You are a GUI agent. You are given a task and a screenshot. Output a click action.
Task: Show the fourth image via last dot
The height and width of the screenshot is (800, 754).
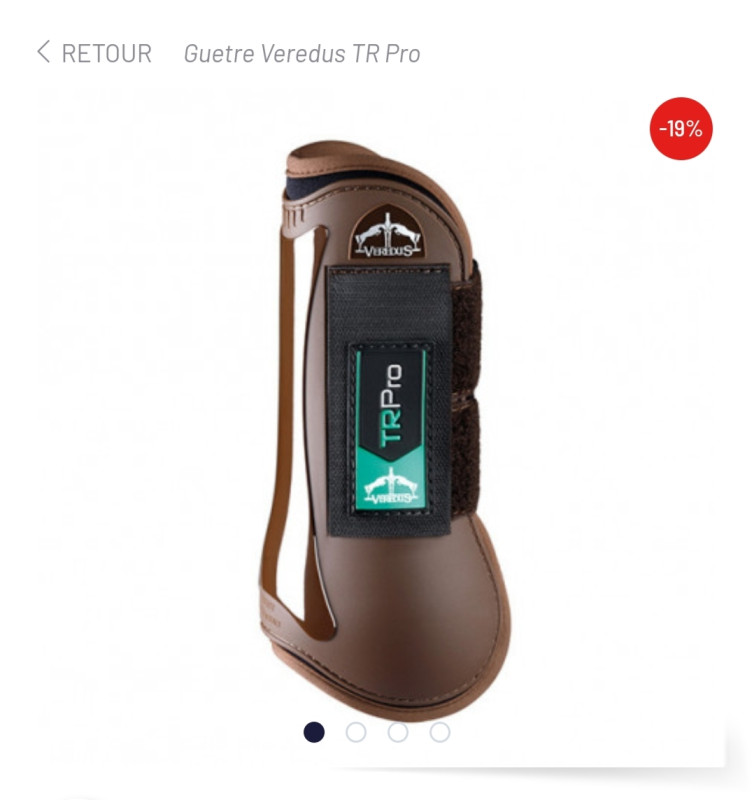coord(440,732)
